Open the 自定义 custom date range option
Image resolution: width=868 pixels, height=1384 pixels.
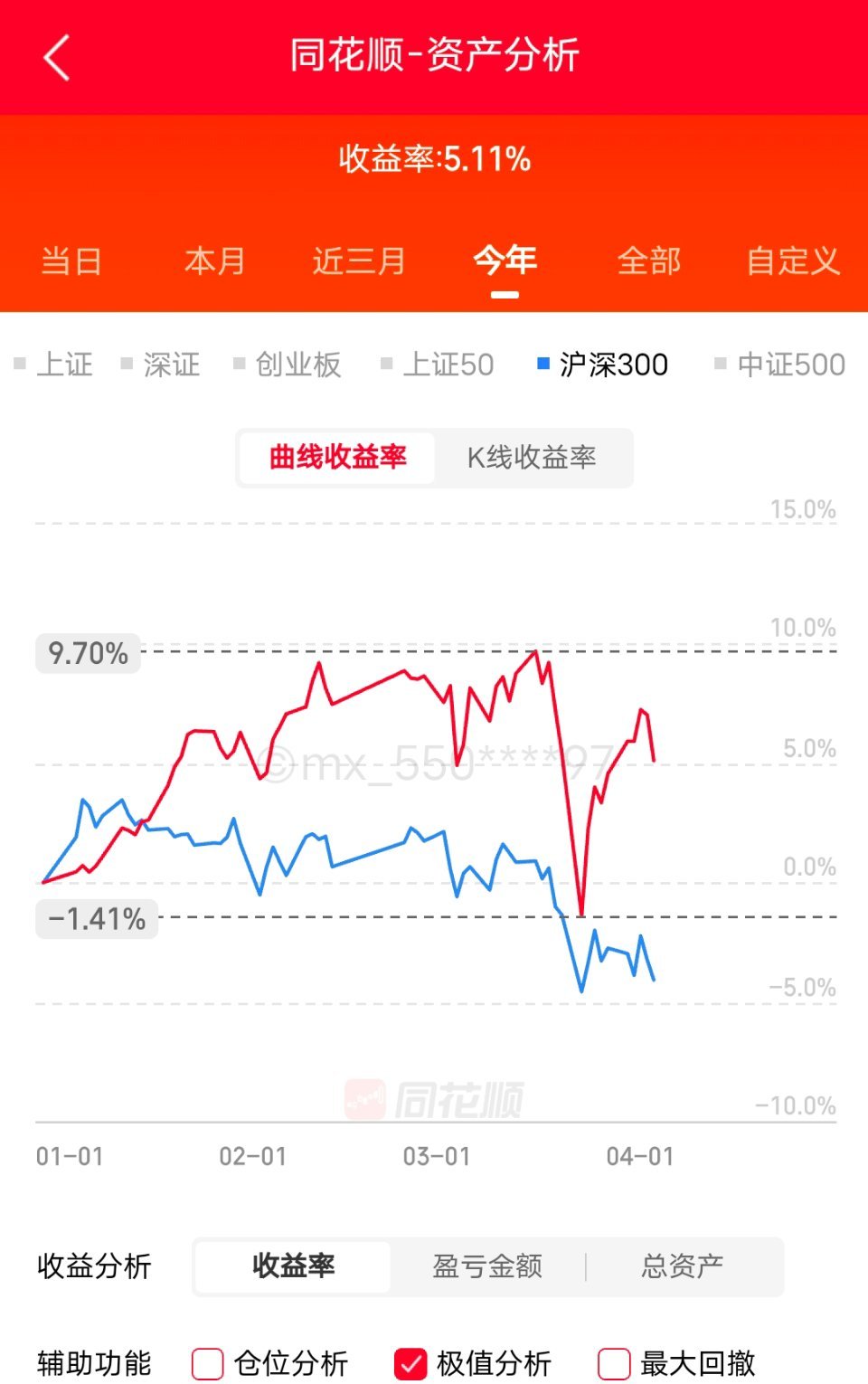click(x=793, y=261)
